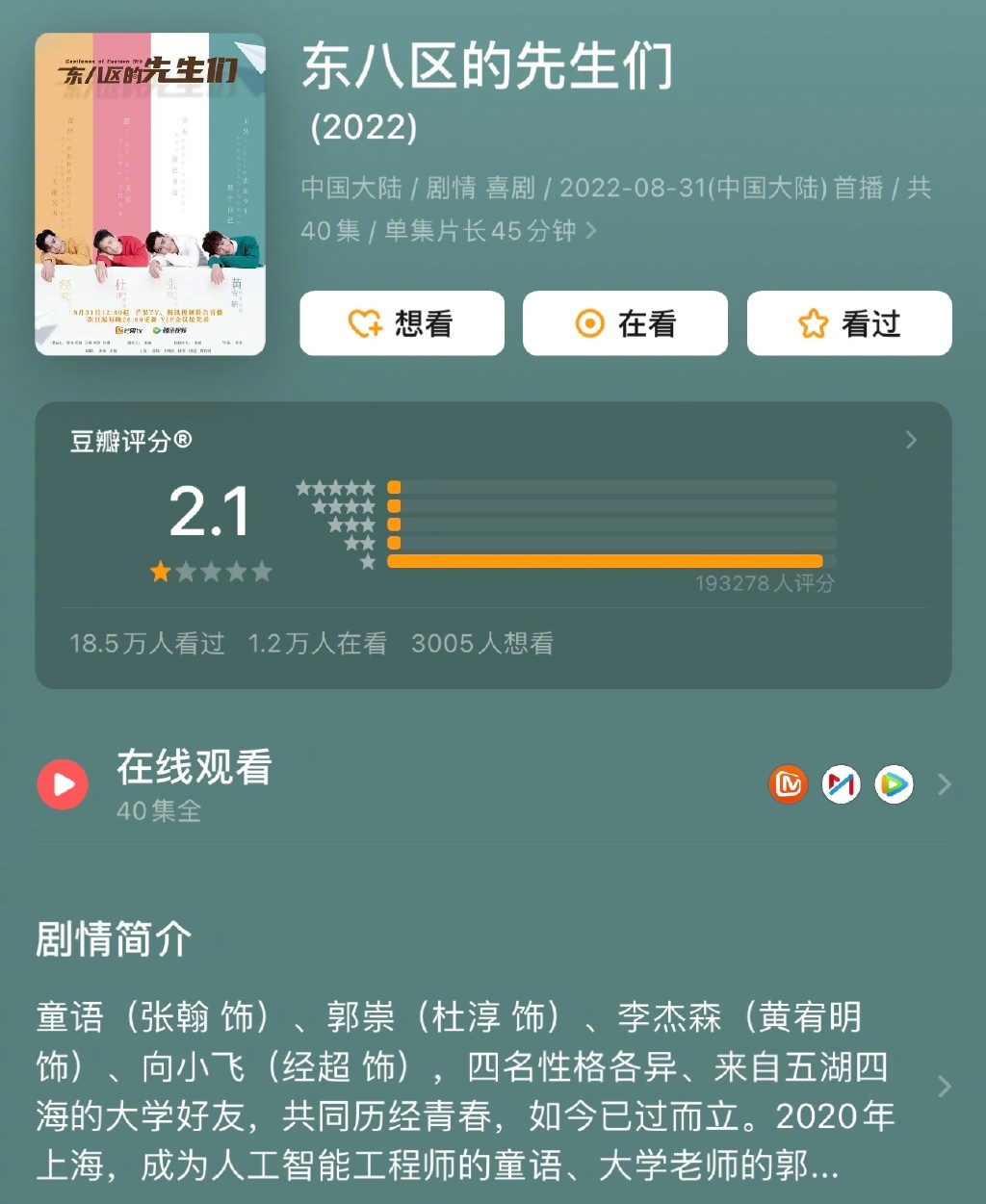Mark the show as 想看
Screen dimensions: 986x1204
pyautogui.click(x=402, y=323)
